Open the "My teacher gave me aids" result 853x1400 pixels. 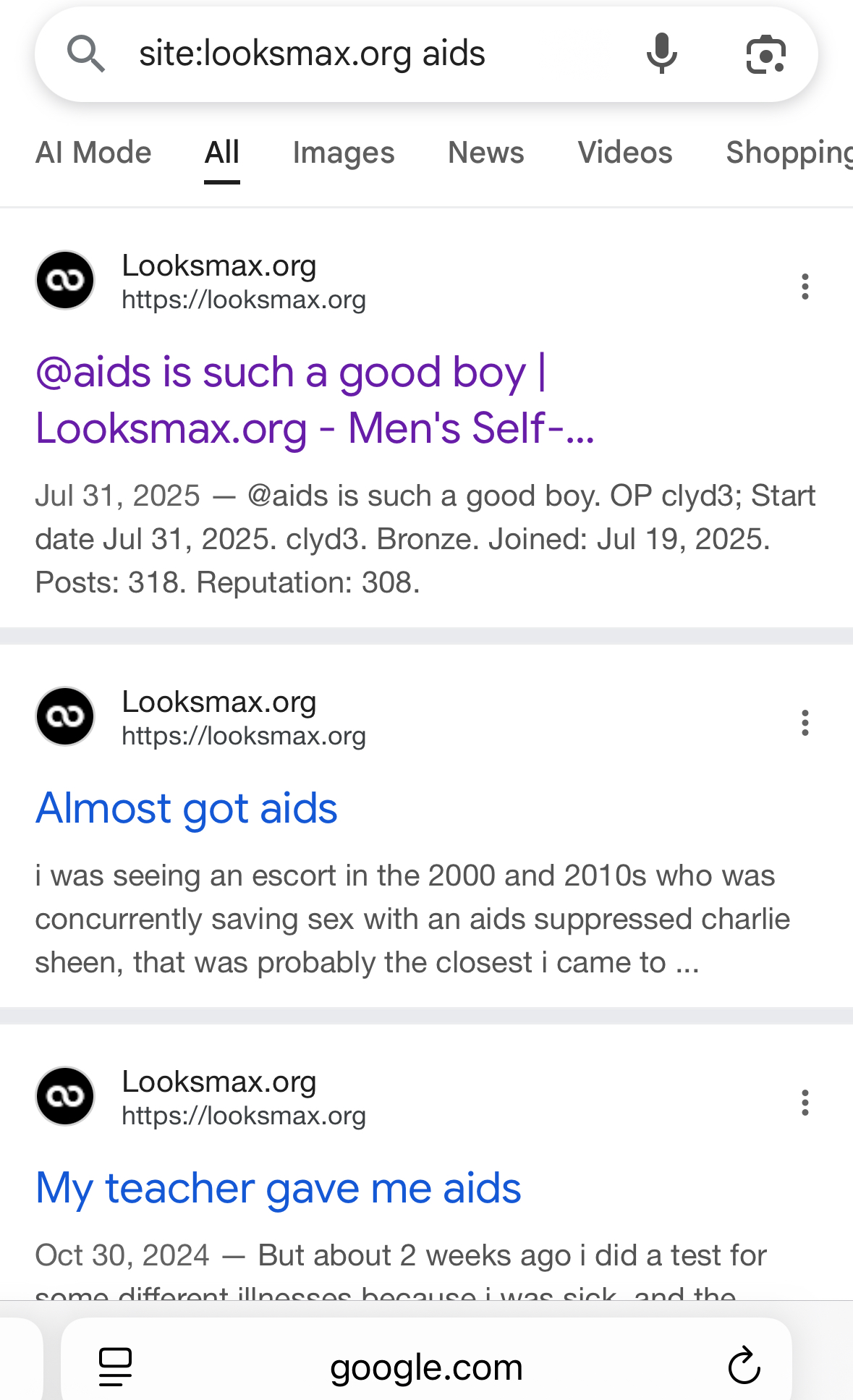[279, 1188]
